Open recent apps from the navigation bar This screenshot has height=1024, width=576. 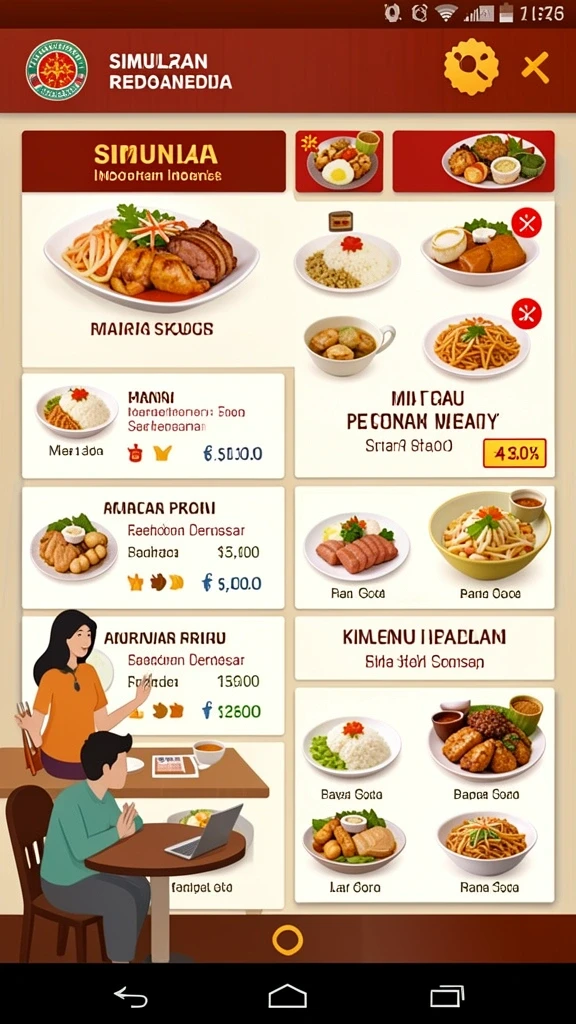[x=447, y=997]
